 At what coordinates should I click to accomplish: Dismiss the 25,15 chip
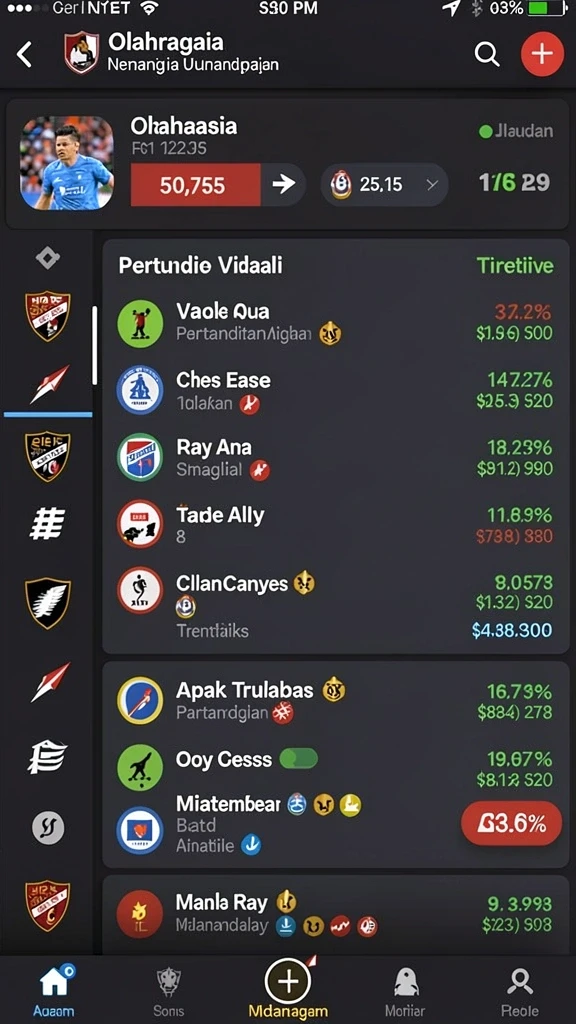point(432,185)
